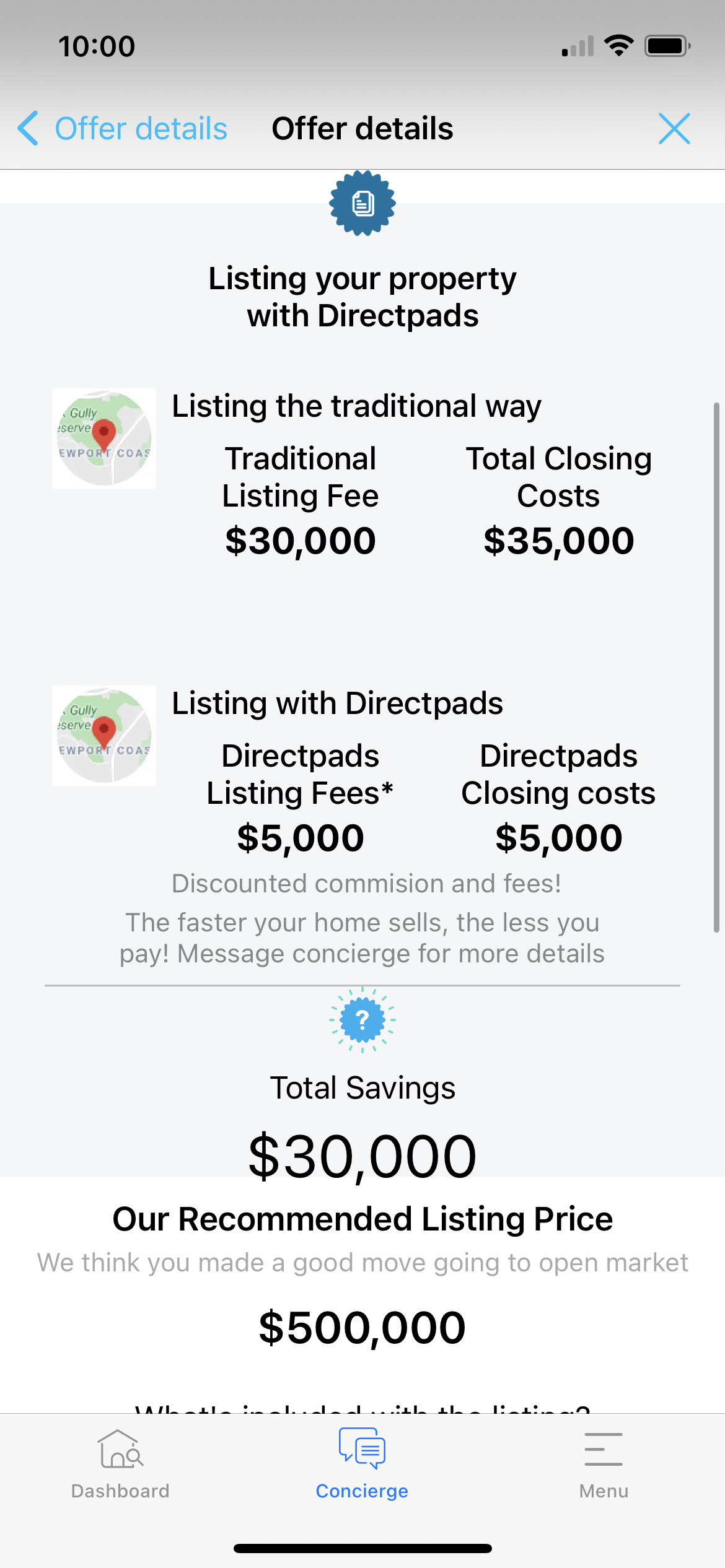Tap the Total Savings amount of $30,000

click(362, 1154)
